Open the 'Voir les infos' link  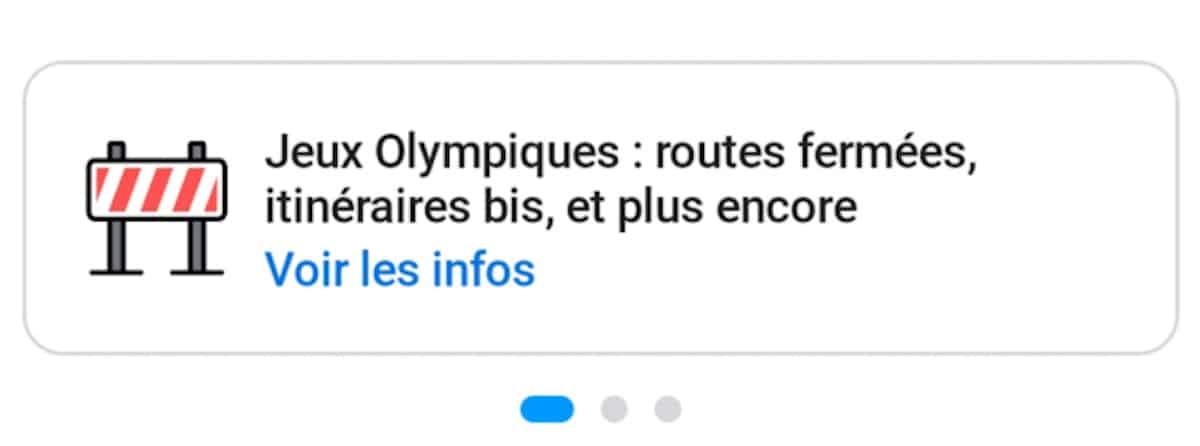[399, 269]
